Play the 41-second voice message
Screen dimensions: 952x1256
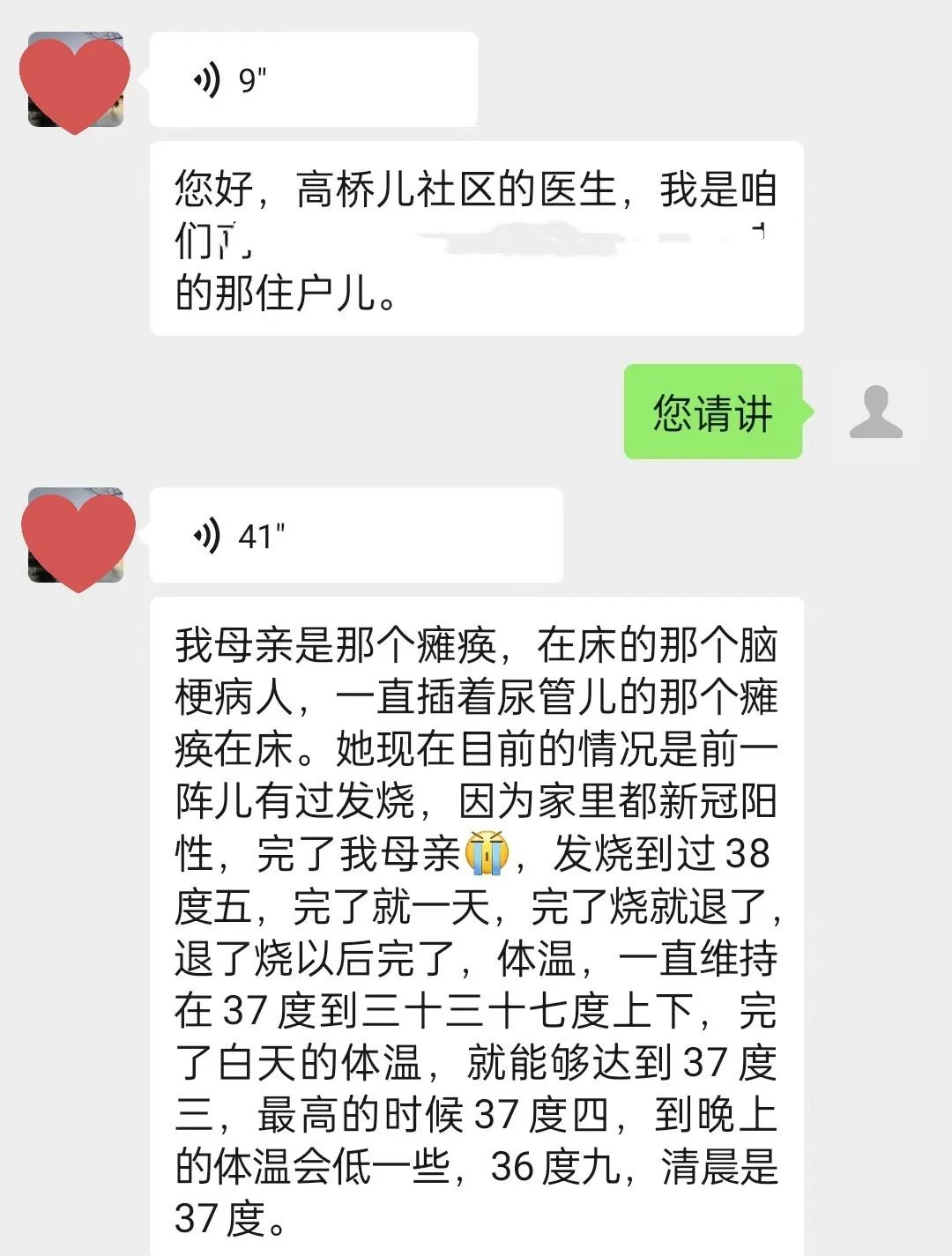coord(355,535)
